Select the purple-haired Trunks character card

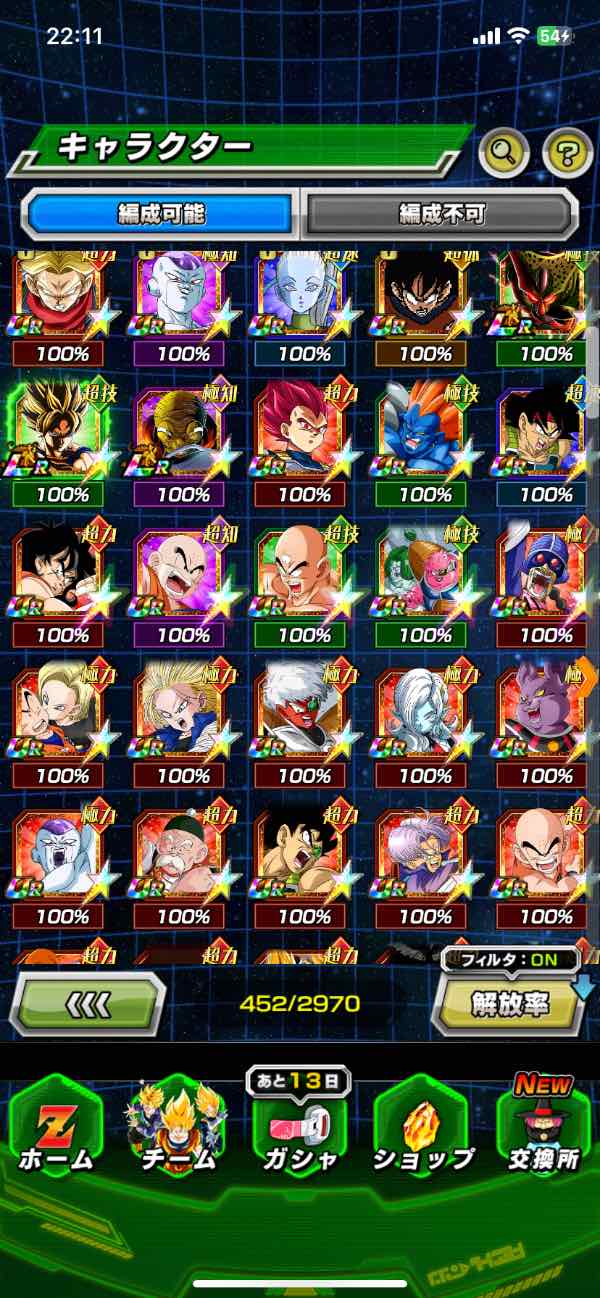coord(424,850)
